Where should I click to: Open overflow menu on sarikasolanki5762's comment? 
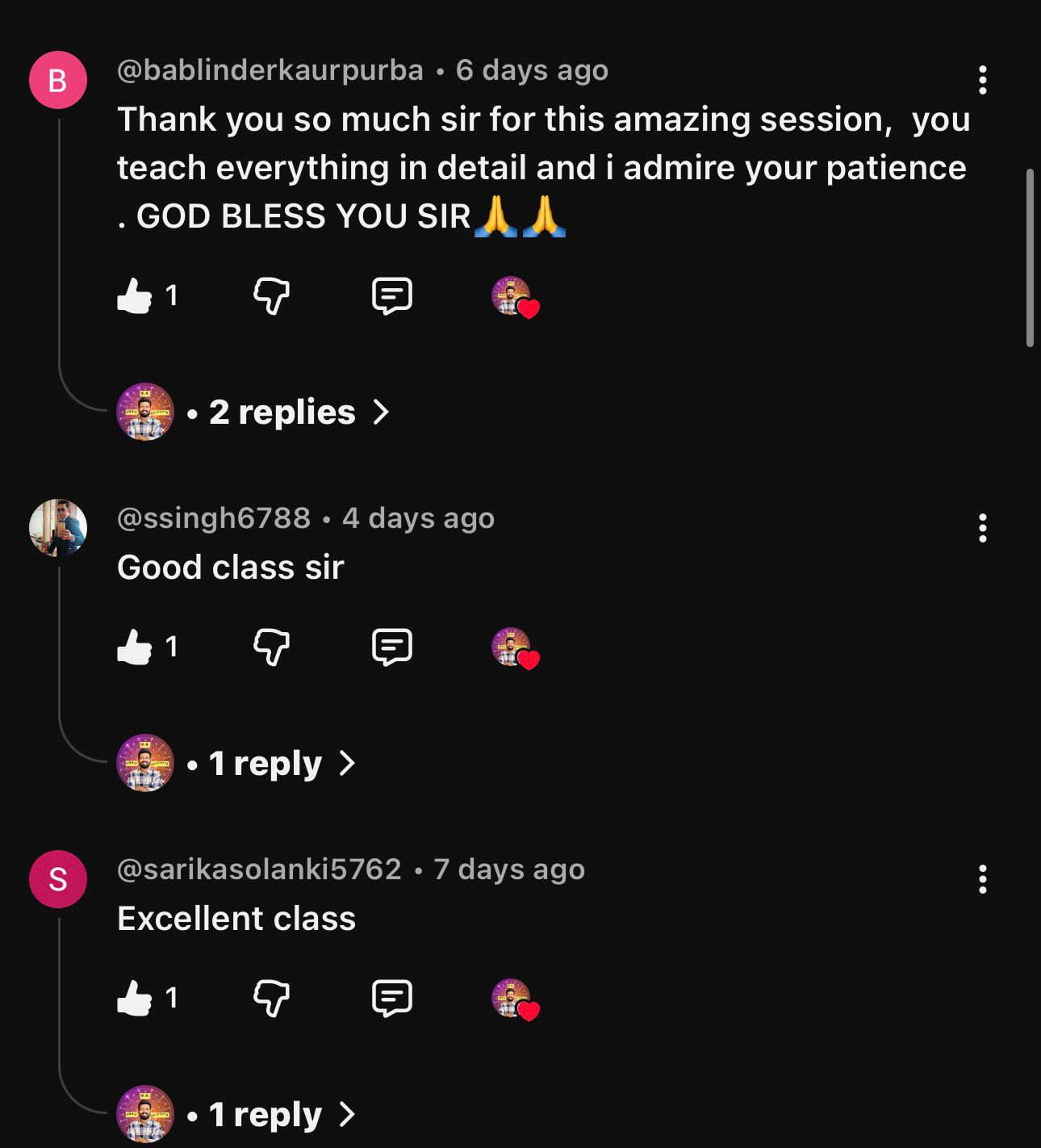coord(982,879)
